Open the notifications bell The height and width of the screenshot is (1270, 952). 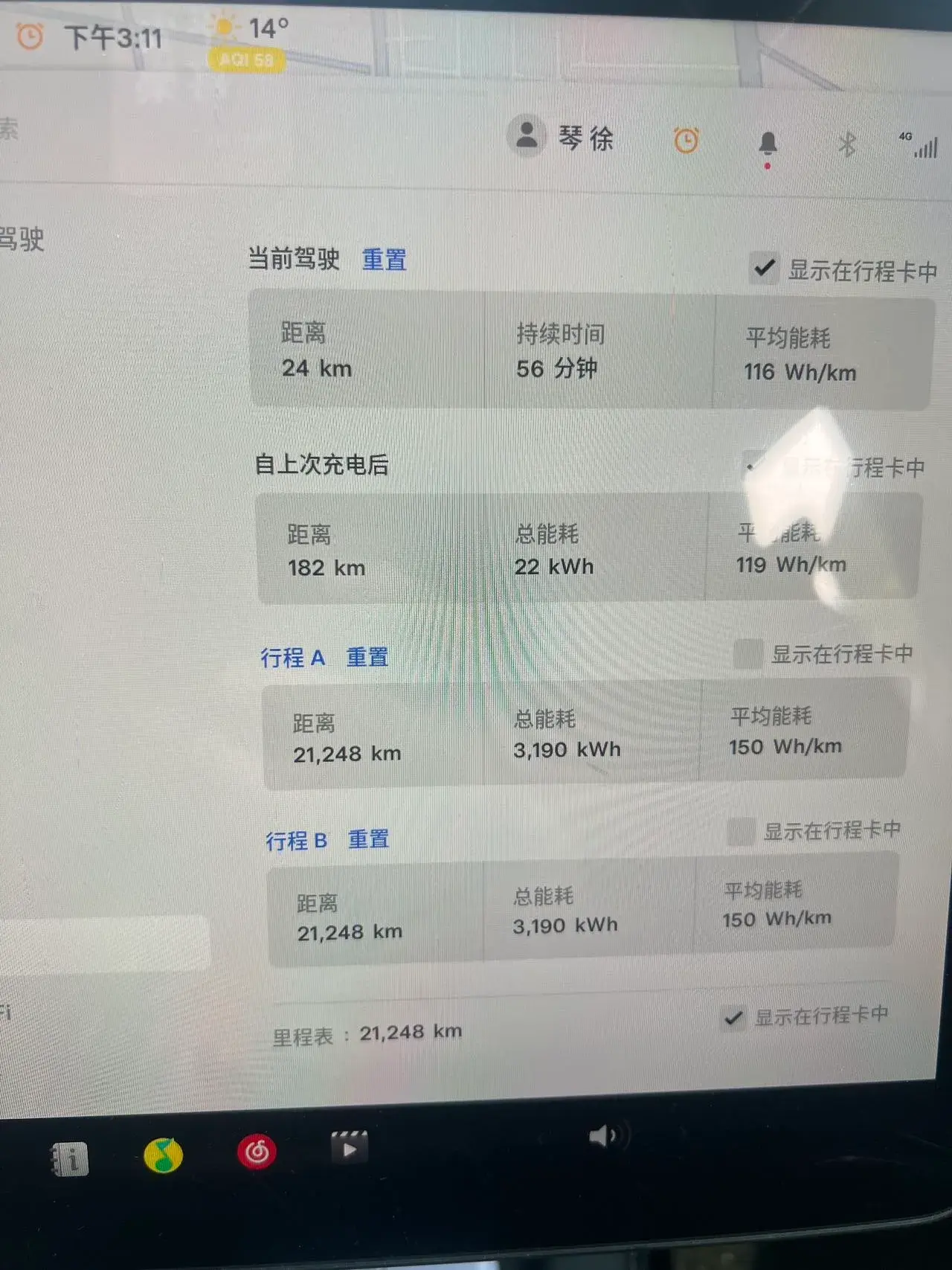tap(768, 143)
